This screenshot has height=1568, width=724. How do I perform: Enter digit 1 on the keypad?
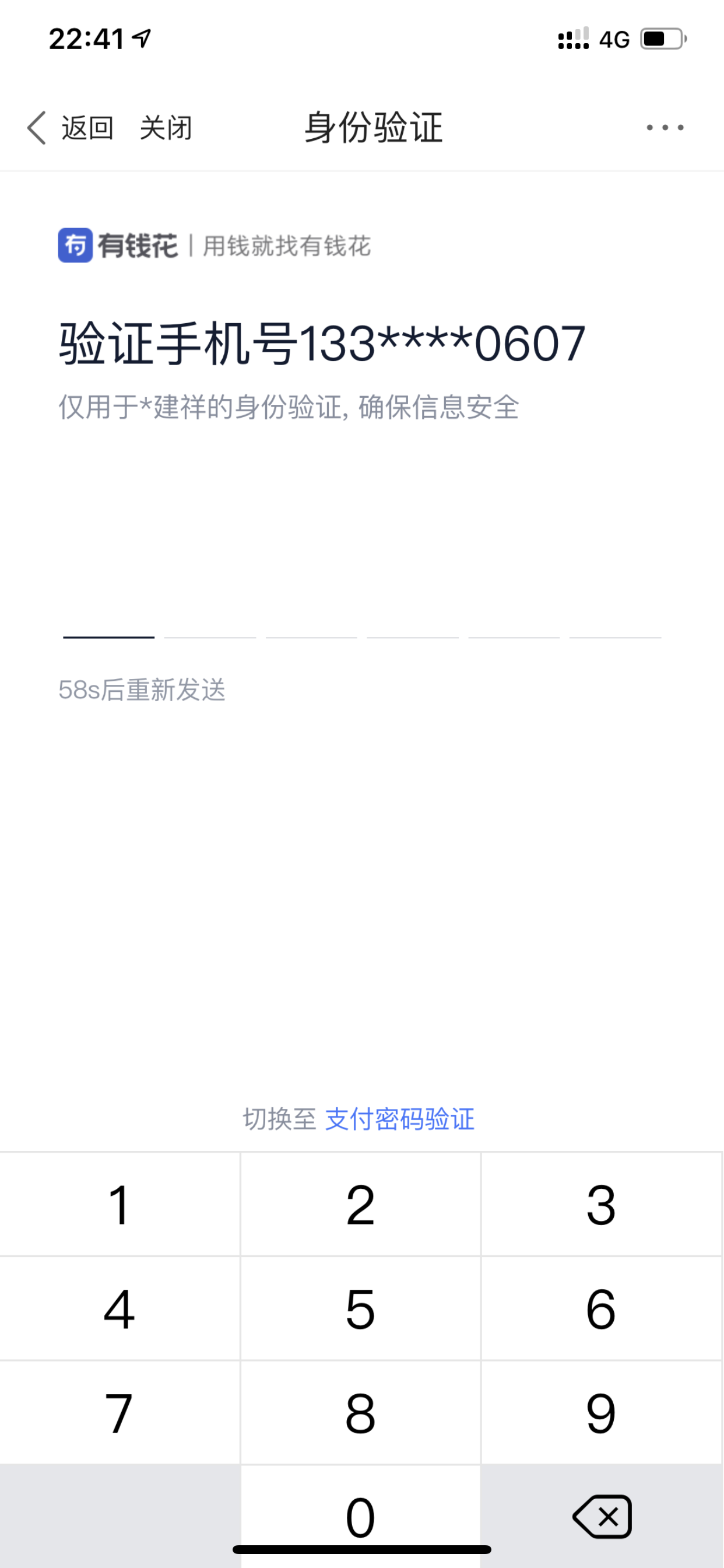pos(120,1204)
